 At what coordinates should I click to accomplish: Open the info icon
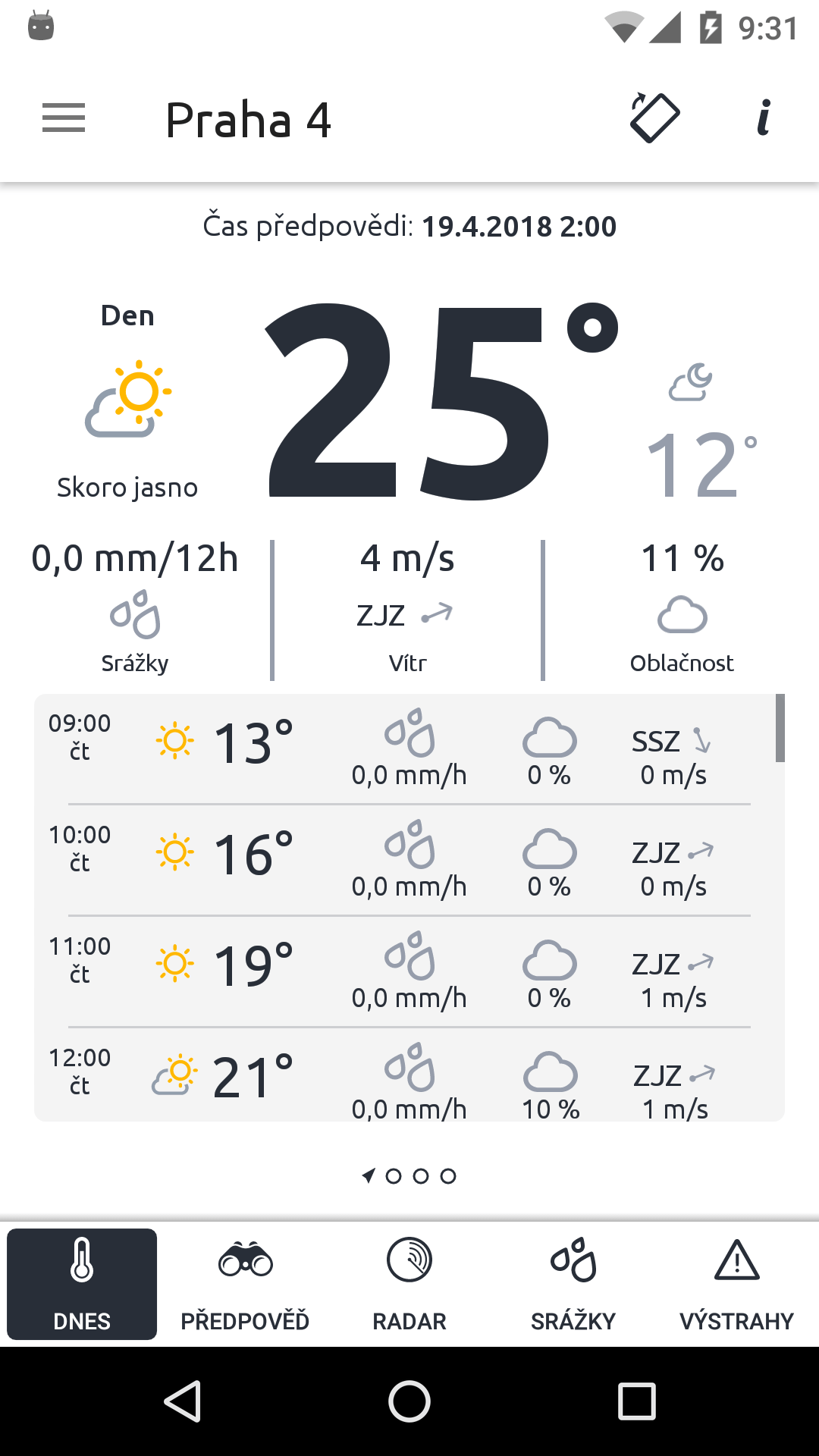pyautogui.click(x=764, y=118)
